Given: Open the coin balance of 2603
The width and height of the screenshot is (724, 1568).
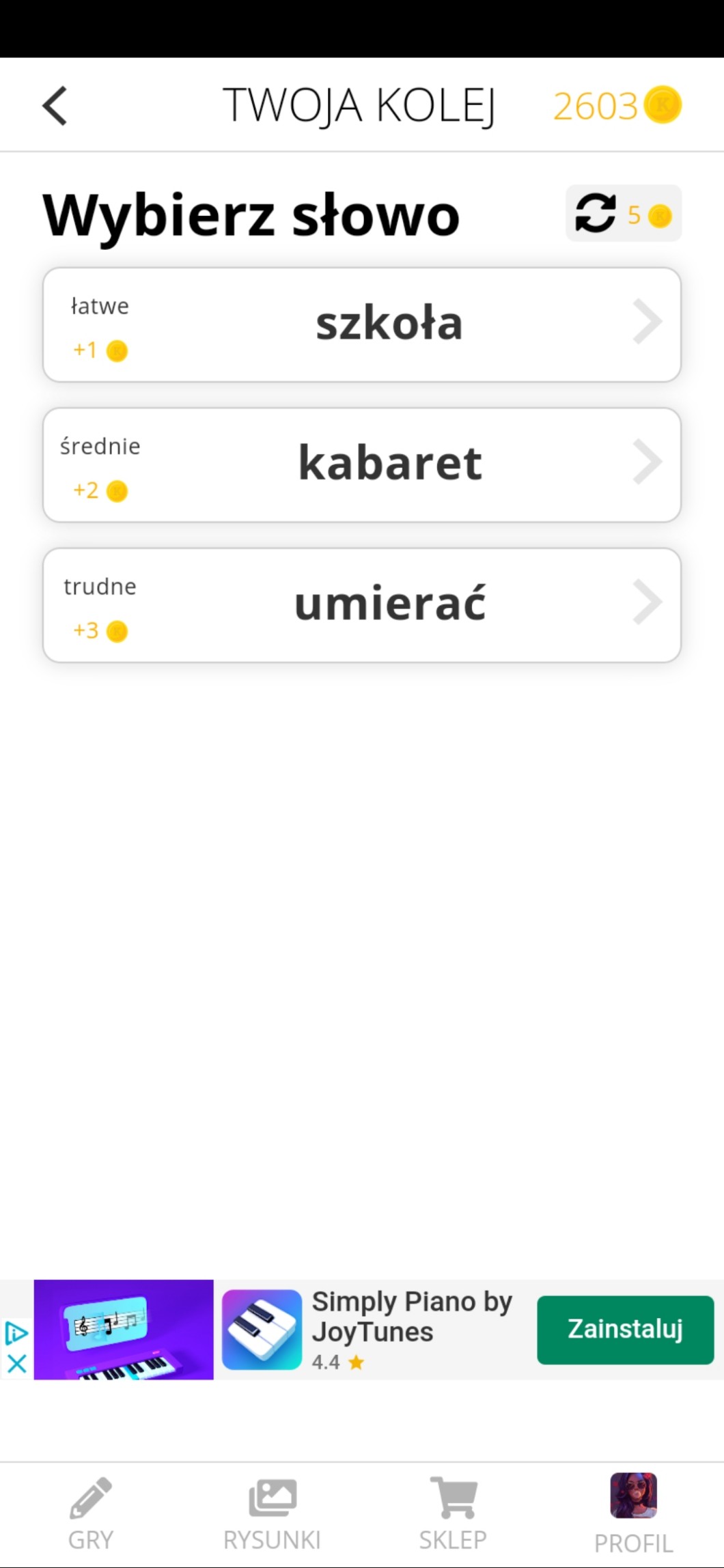Looking at the screenshot, I should [x=616, y=106].
